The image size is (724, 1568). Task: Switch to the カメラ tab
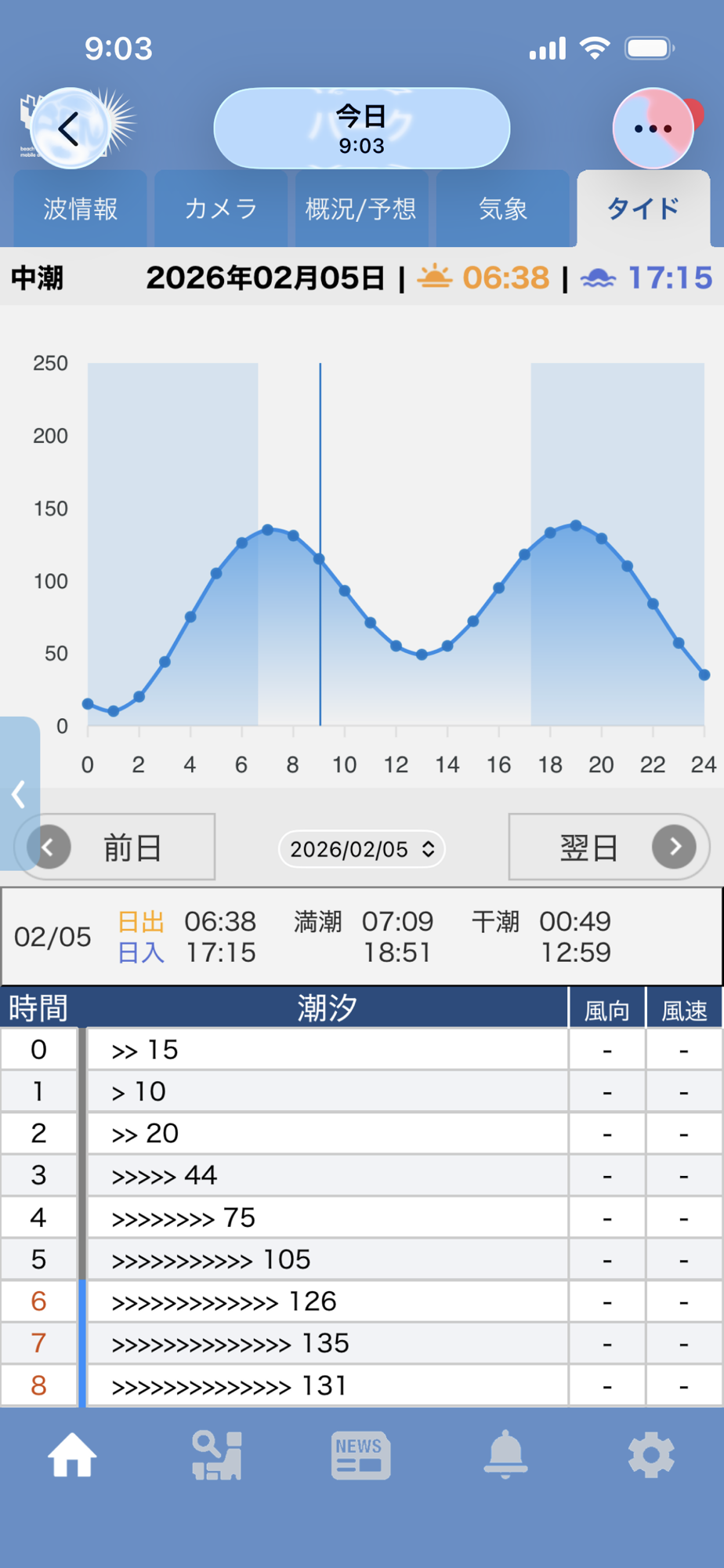click(221, 209)
